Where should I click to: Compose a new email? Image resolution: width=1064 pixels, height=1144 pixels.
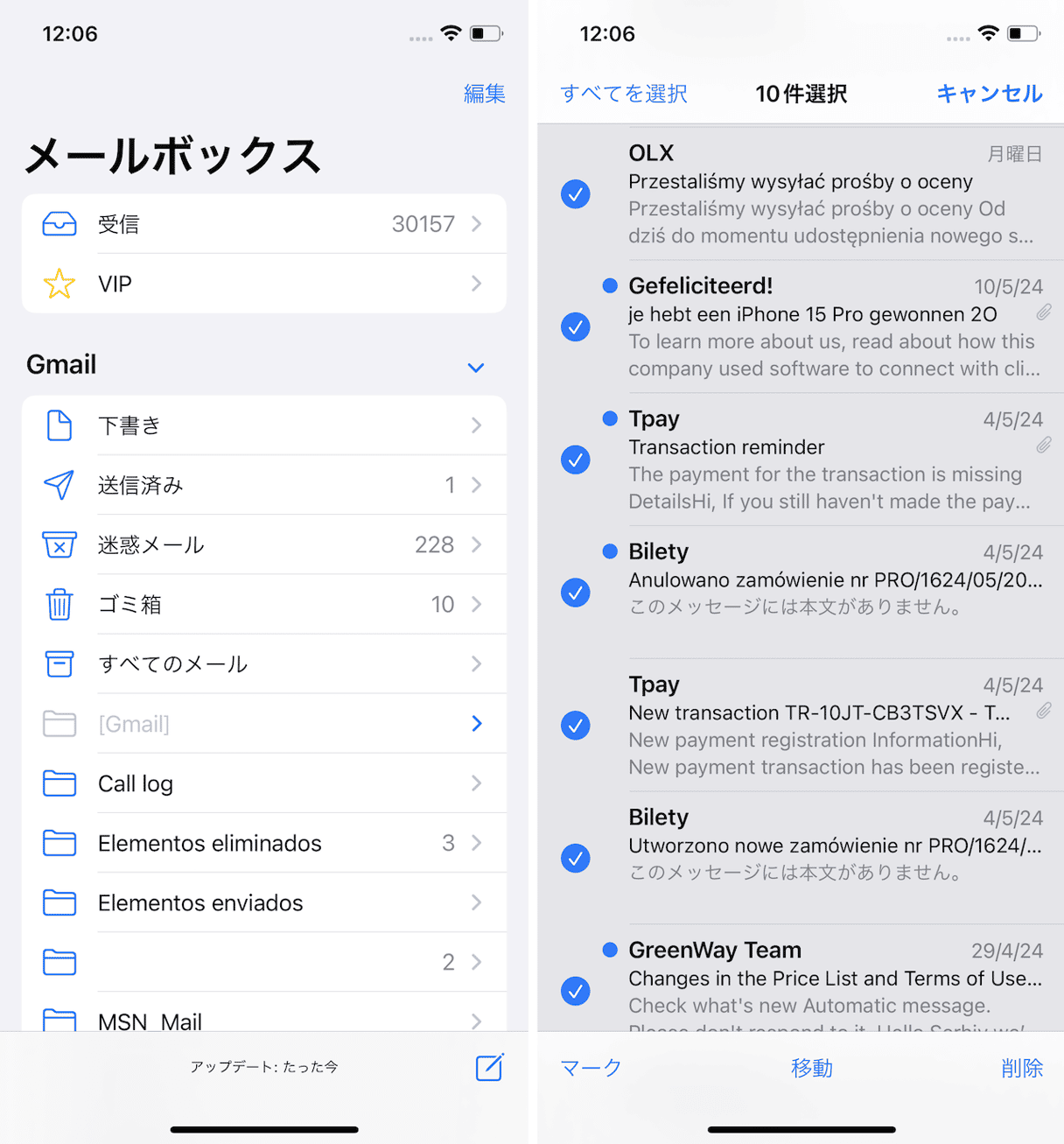tap(489, 1067)
